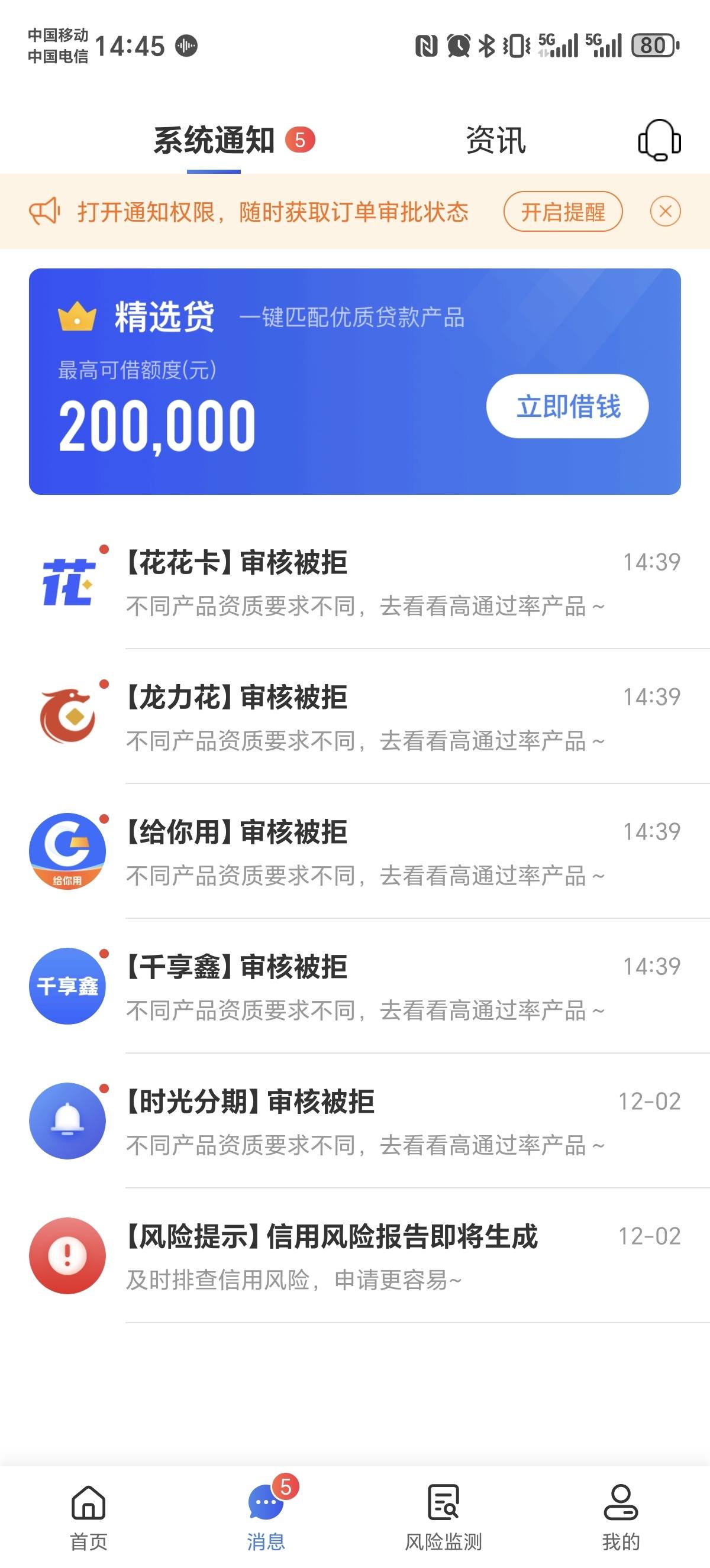The height and width of the screenshot is (1568, 710).
Task: Open the 风险提示 credit report notification
Action: pyautogui.click(x=355, y=1257)
